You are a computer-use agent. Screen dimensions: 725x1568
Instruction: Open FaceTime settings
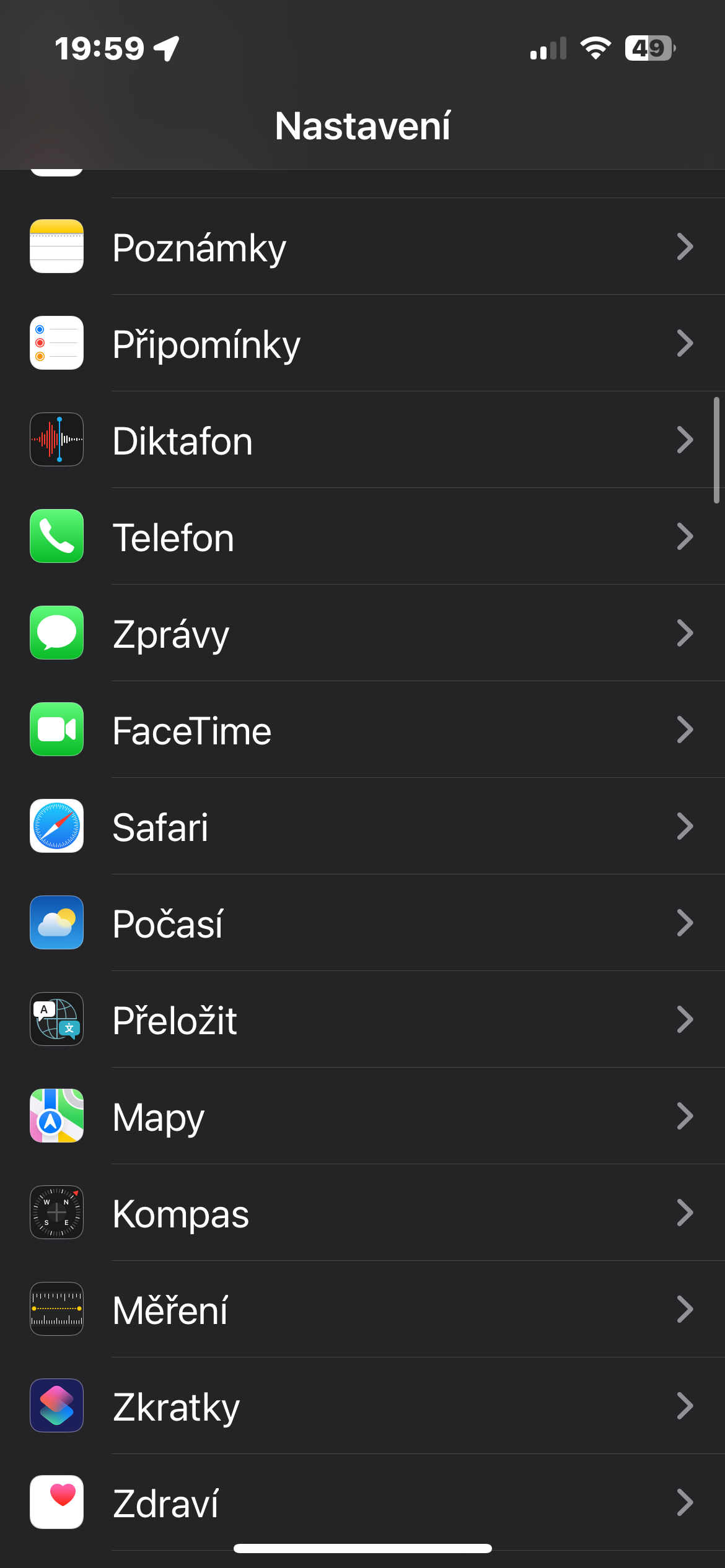click(x=362, y=730)
